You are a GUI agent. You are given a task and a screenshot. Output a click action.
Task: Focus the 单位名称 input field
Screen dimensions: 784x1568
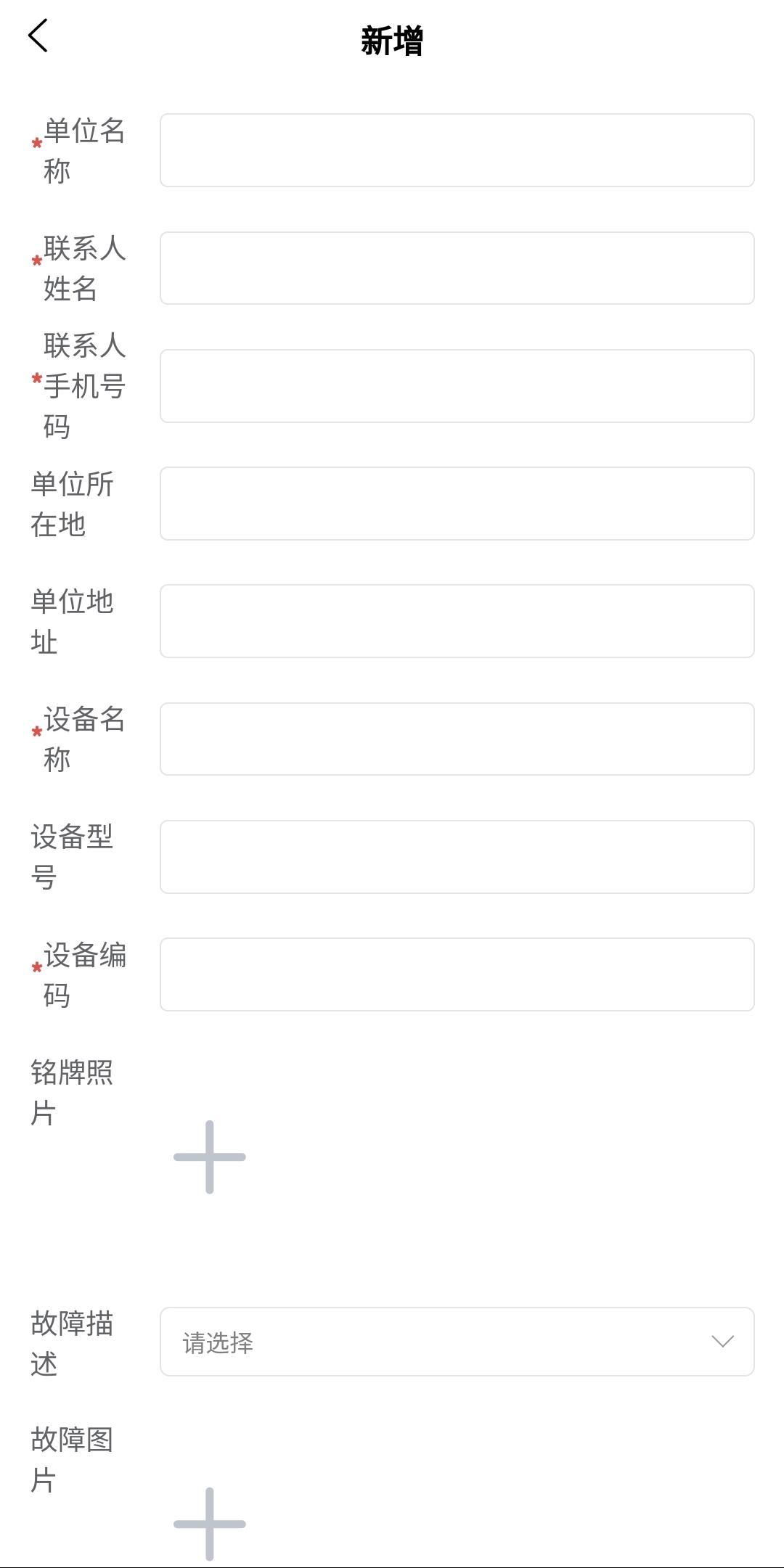click(457, 150)
